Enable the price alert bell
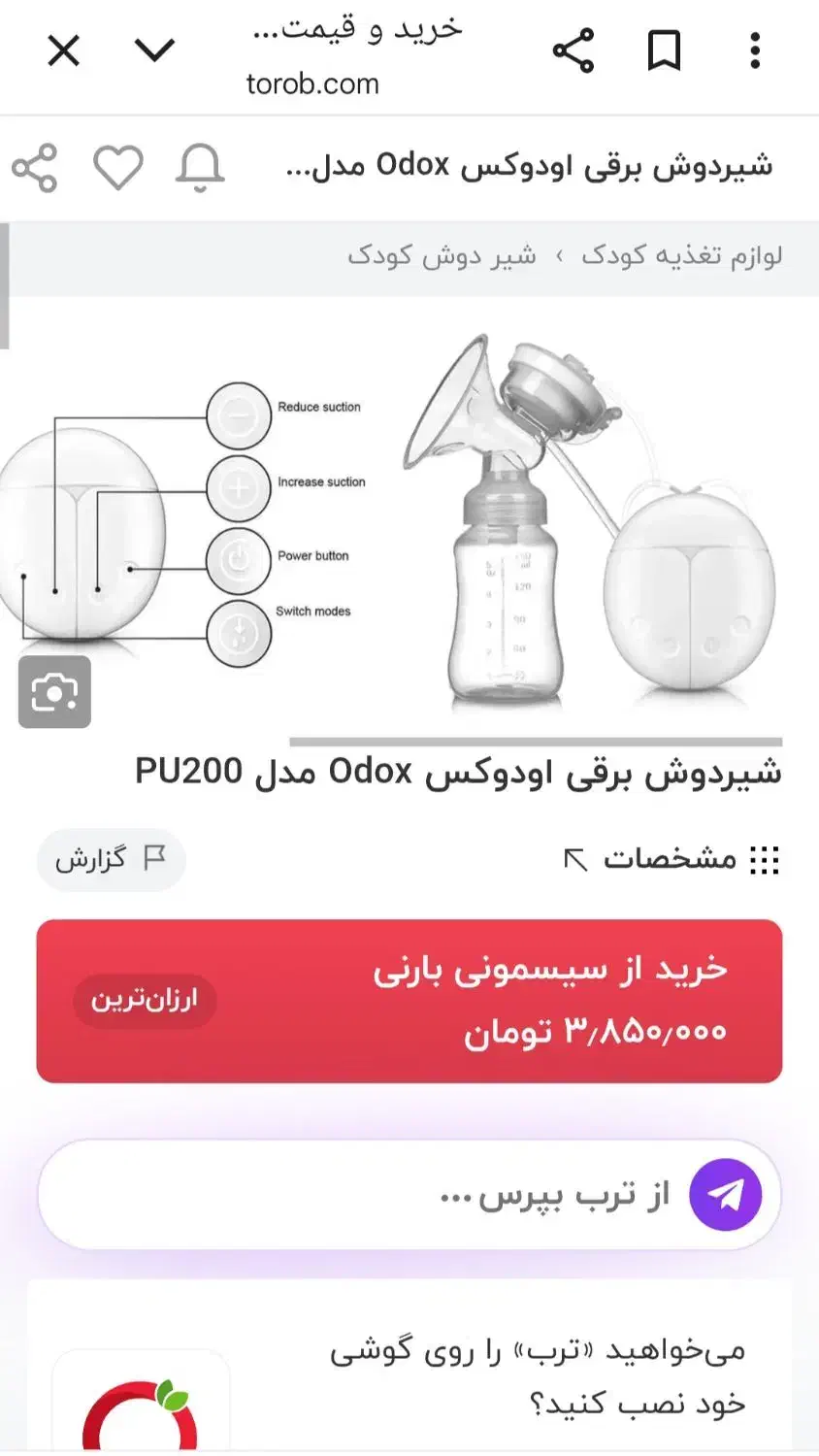 (x=200, y=168)
